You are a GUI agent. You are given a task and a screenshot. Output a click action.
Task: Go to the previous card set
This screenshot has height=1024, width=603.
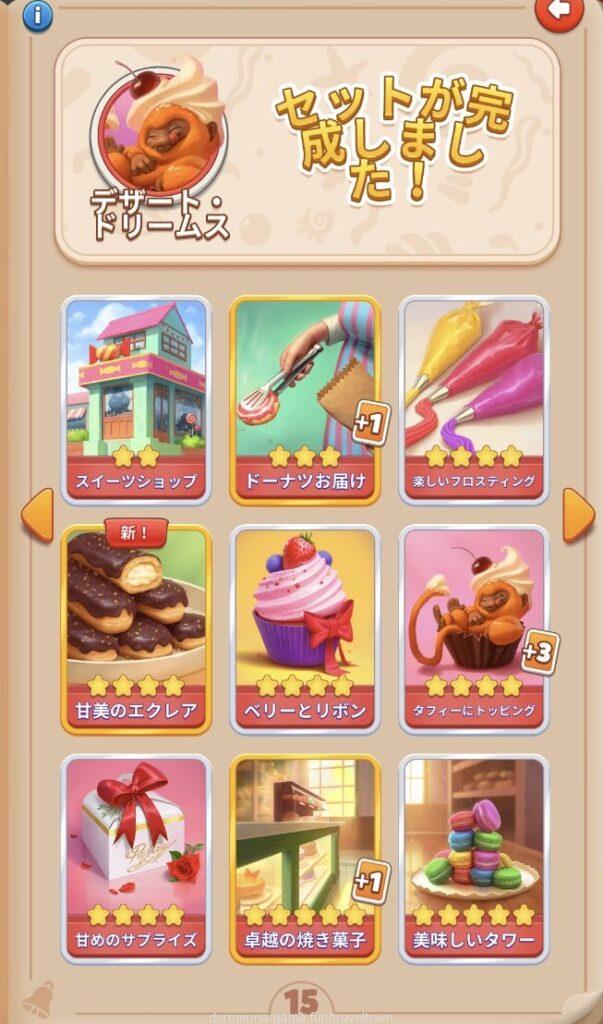[37, 515]
